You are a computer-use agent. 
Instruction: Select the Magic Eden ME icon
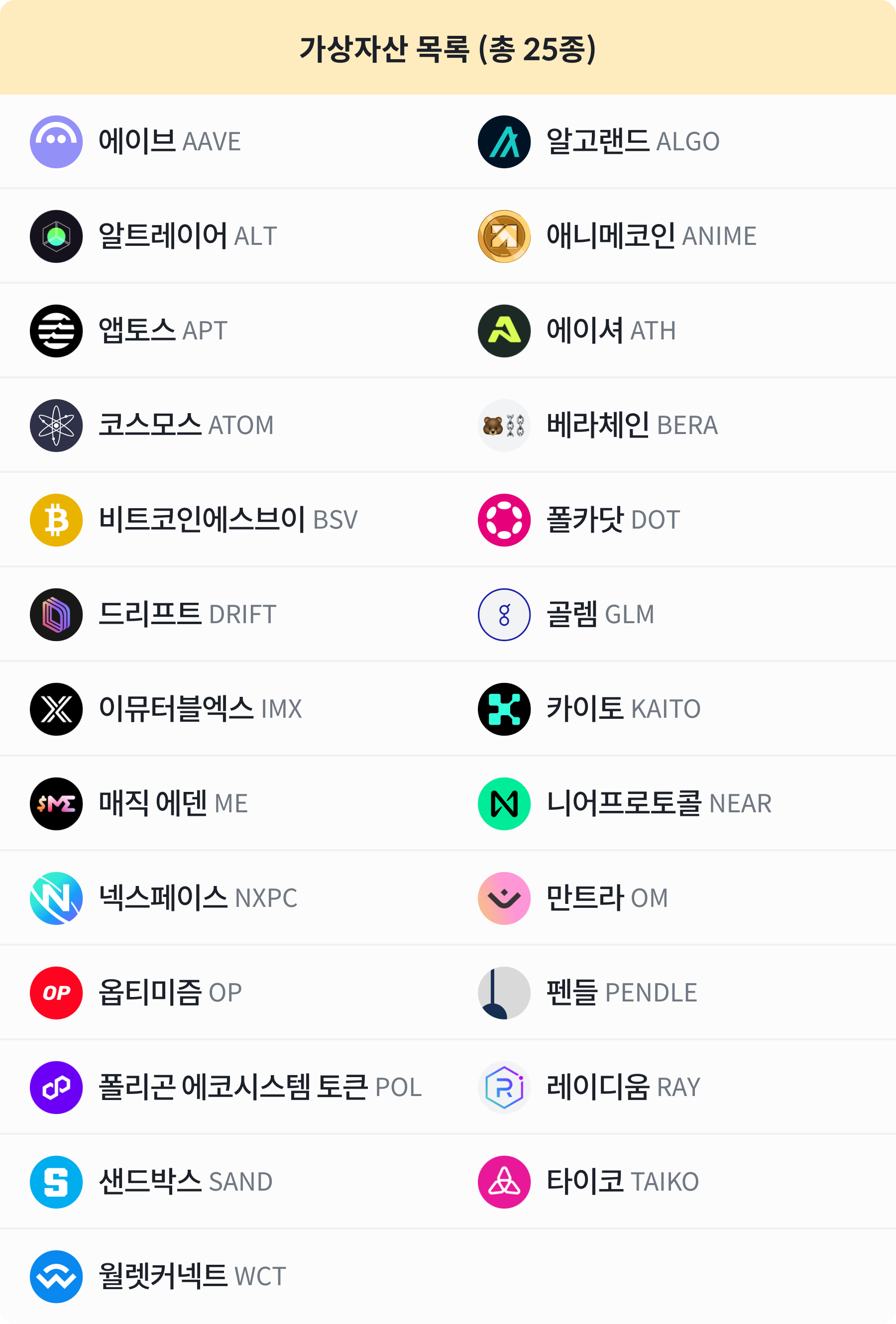click(56, 803)
